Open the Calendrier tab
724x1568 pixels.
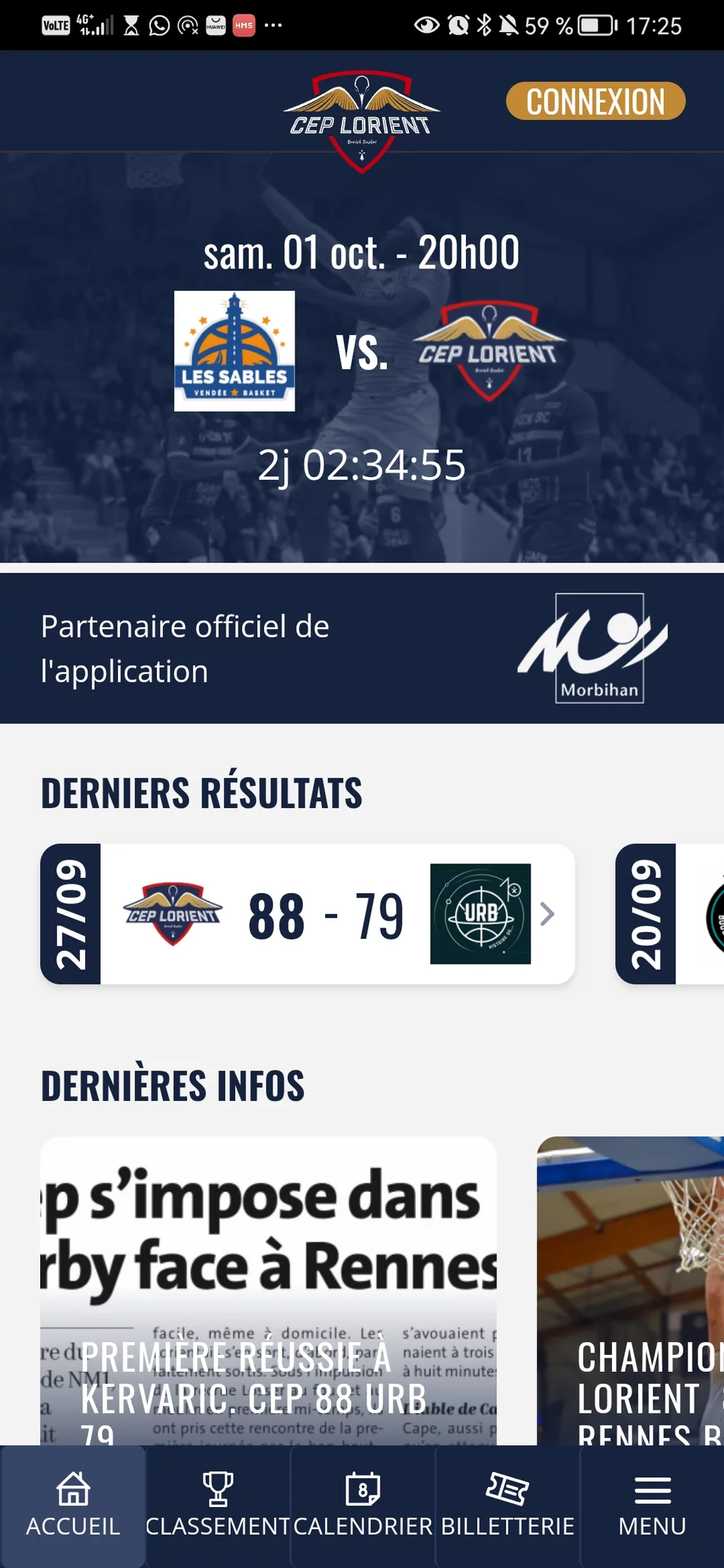pos(362,1505)
